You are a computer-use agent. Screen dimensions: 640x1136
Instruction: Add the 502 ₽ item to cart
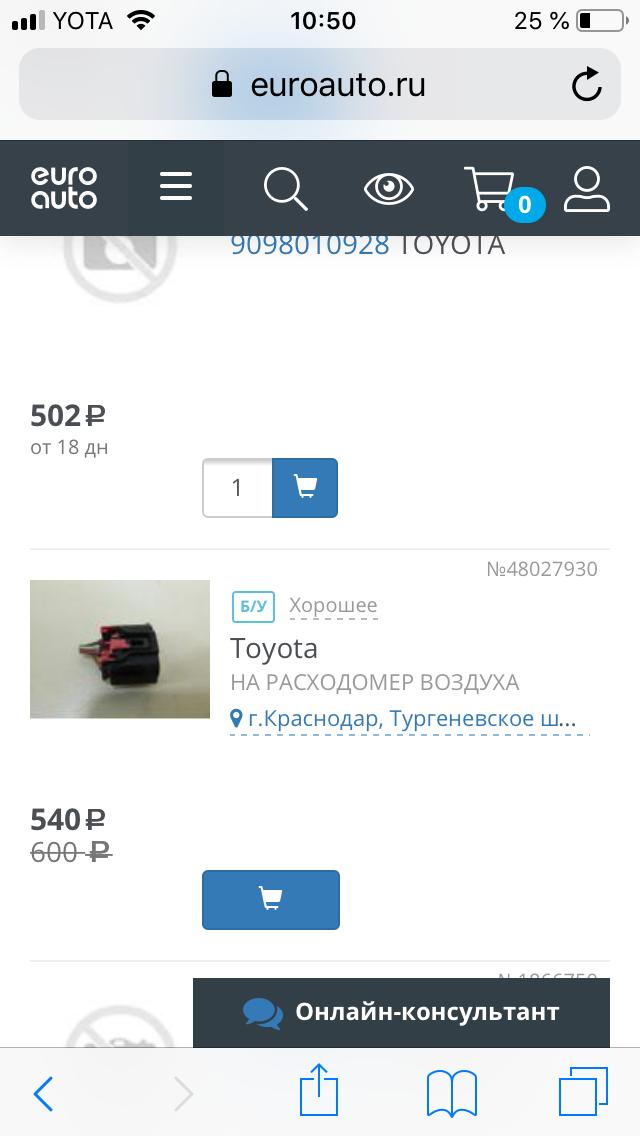305,488
